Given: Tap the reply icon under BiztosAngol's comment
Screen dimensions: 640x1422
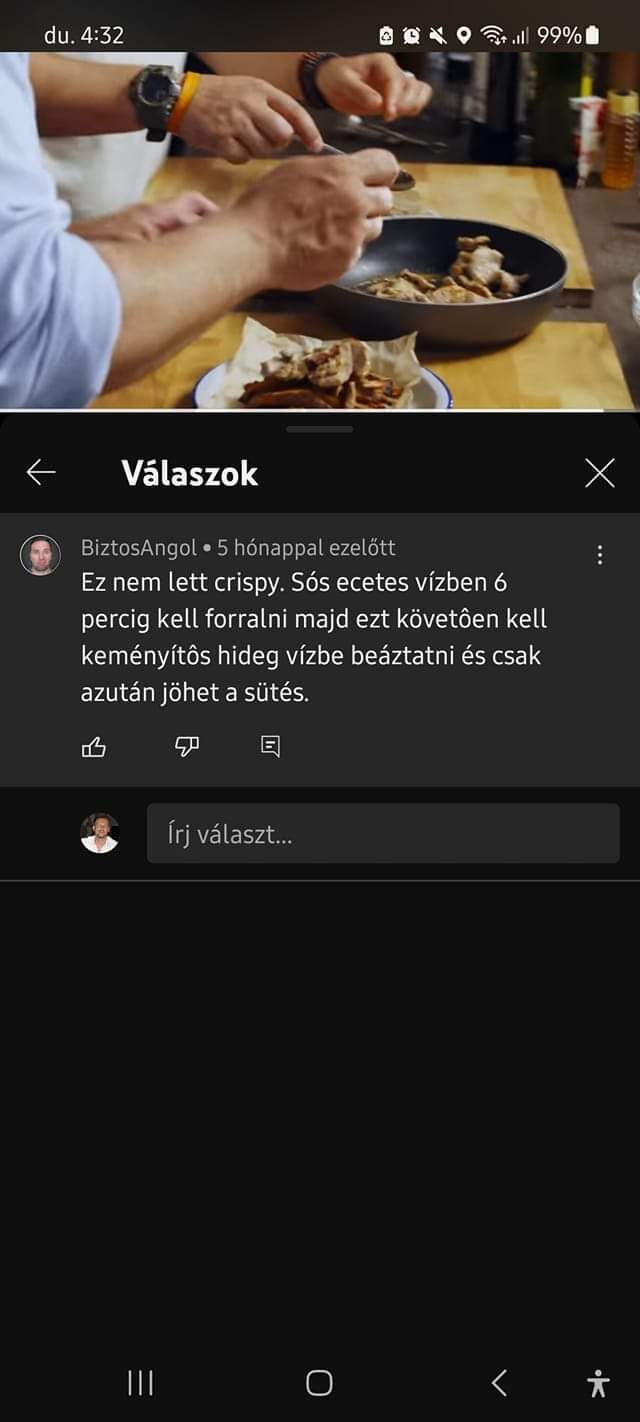Looking at the screenshot, I should point(270,746).
